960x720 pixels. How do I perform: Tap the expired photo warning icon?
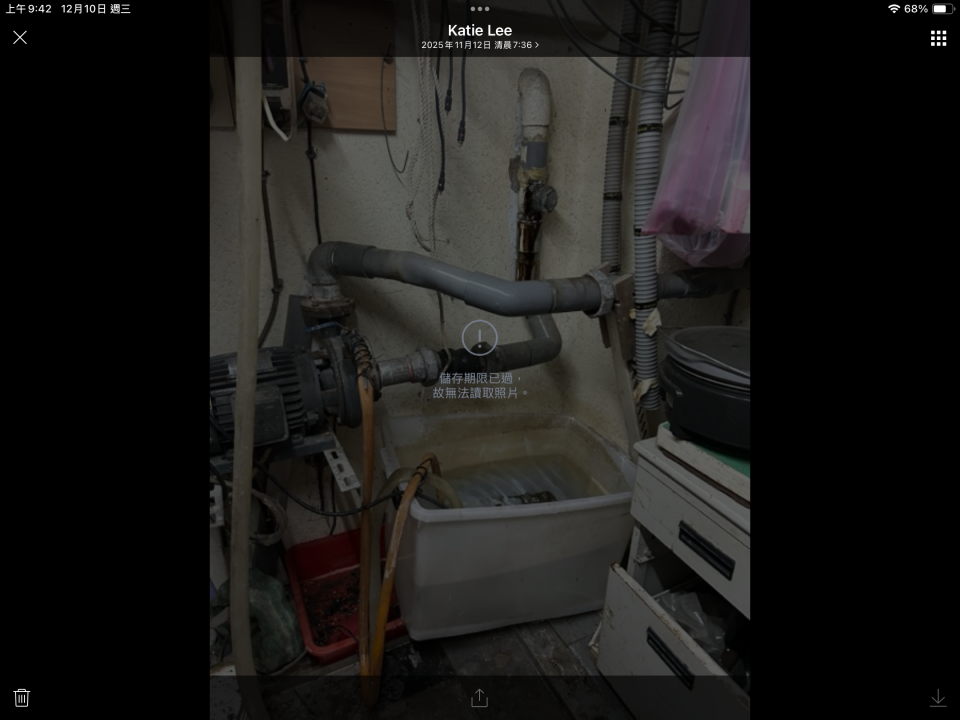tap(479, 338)
